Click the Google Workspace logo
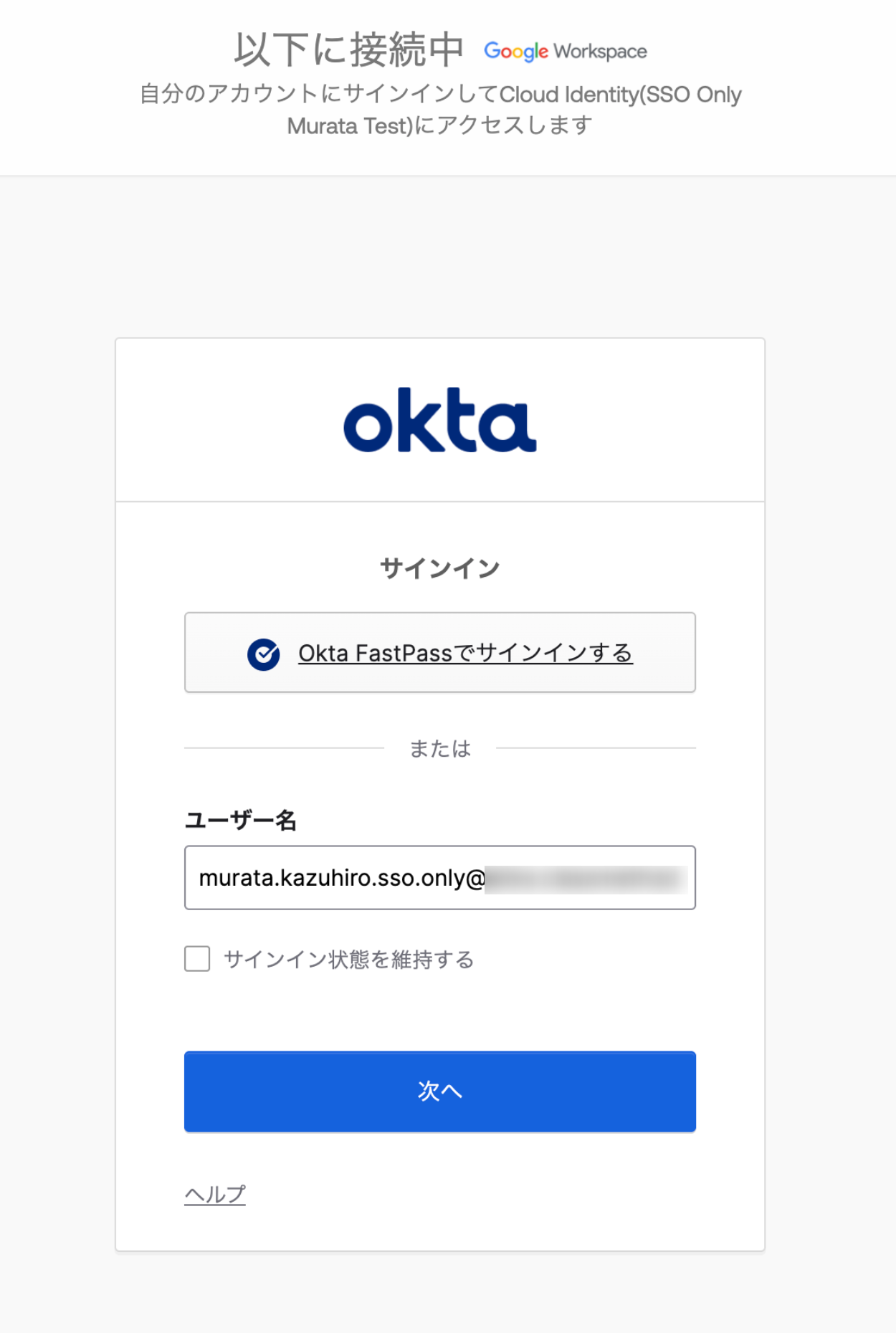Screen dimensions: 896x1333 pyautogui.click(x=565, y=51)
